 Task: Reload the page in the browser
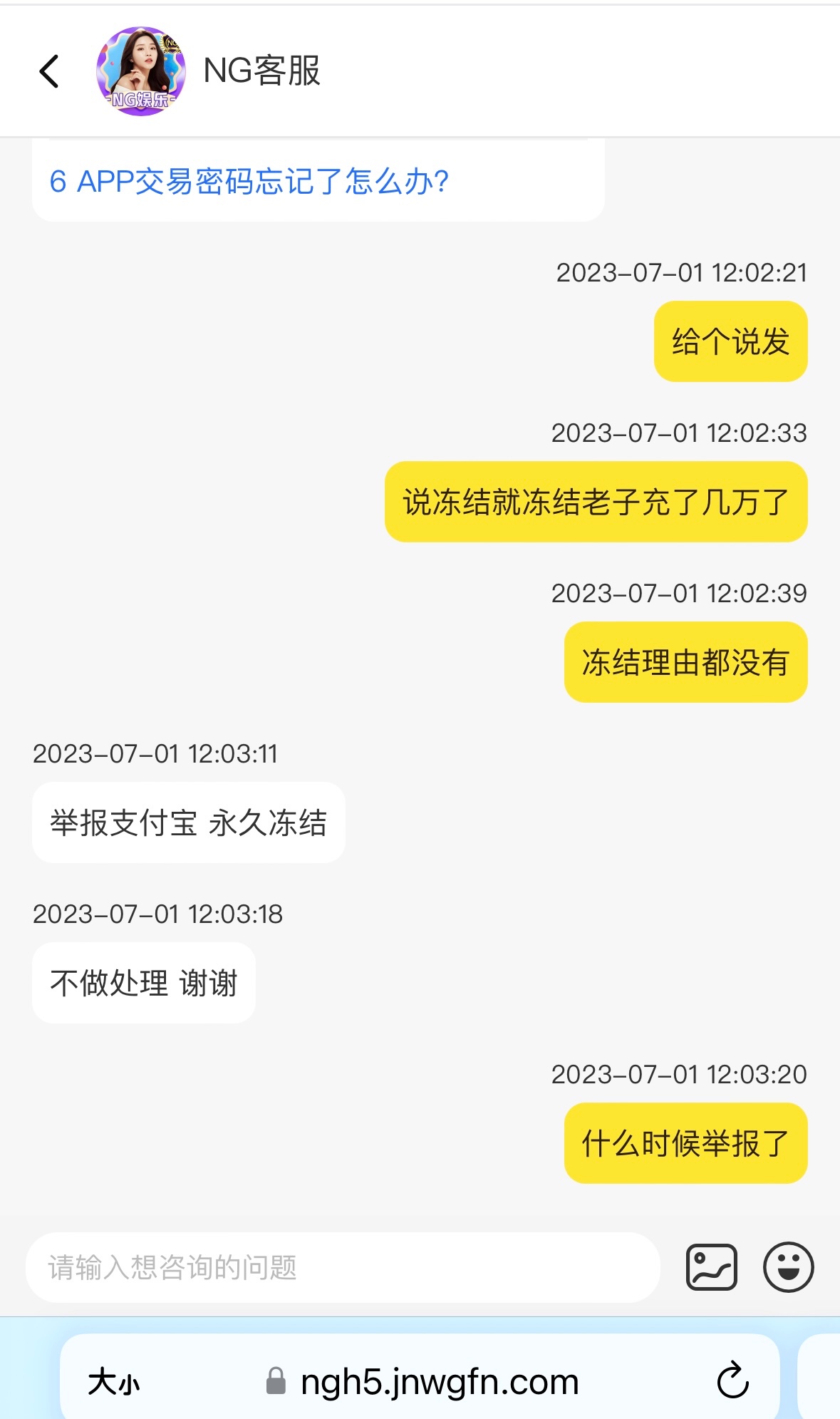point(732,1381)
